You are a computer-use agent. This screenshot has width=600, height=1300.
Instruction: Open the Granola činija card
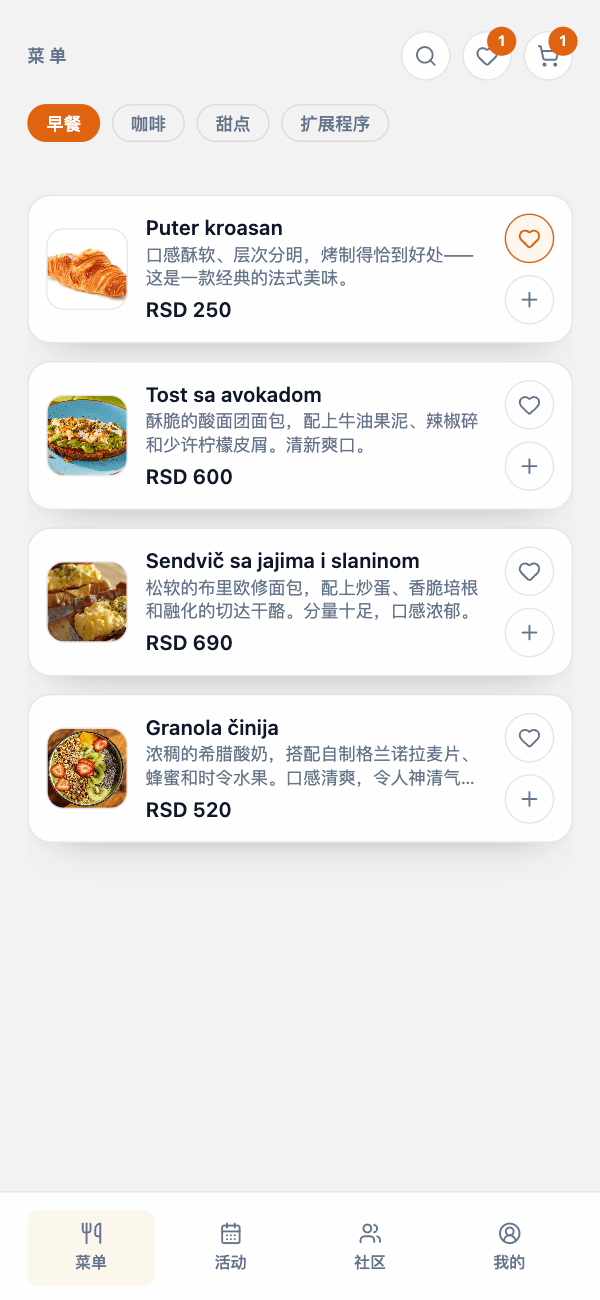300,768
